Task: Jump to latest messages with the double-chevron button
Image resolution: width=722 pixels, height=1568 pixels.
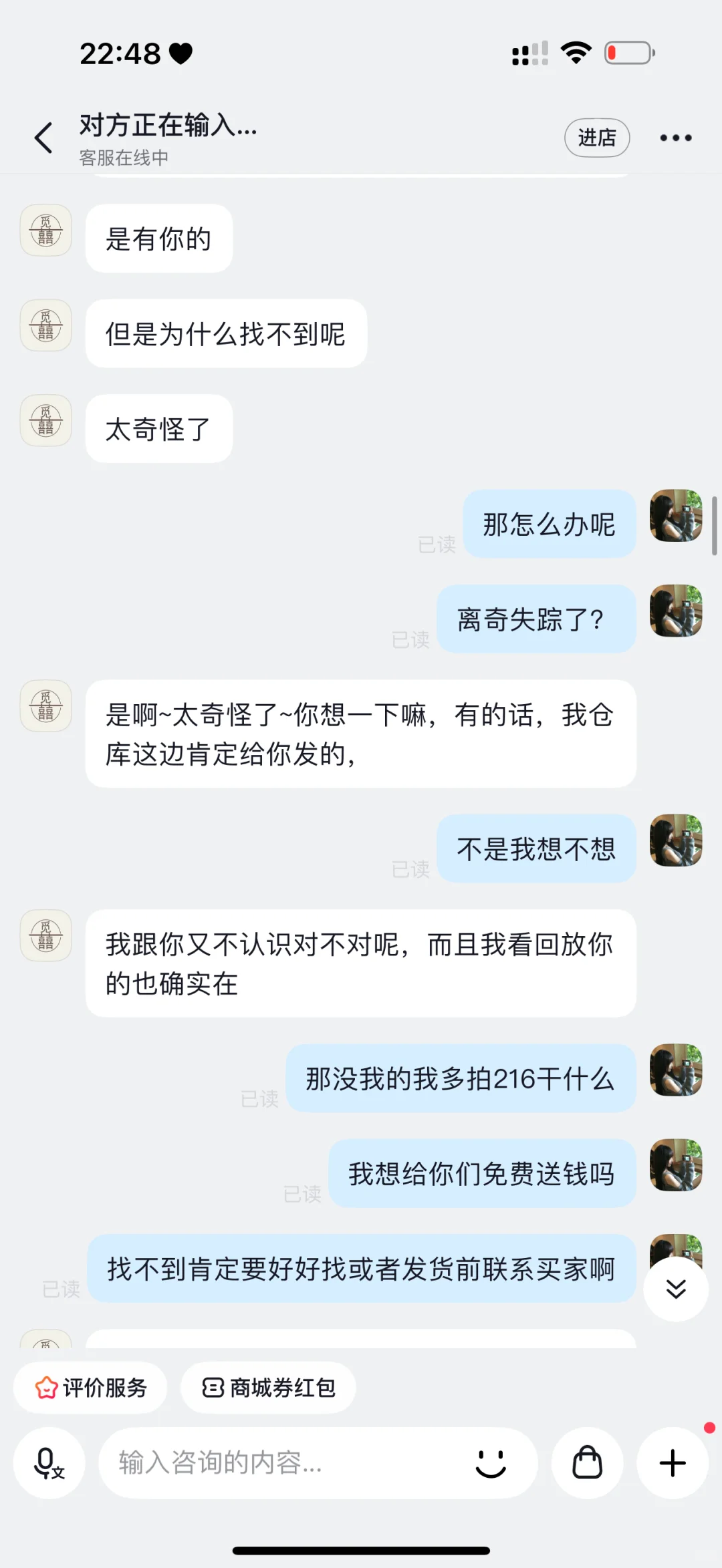Action: (x=676, y=1289)
